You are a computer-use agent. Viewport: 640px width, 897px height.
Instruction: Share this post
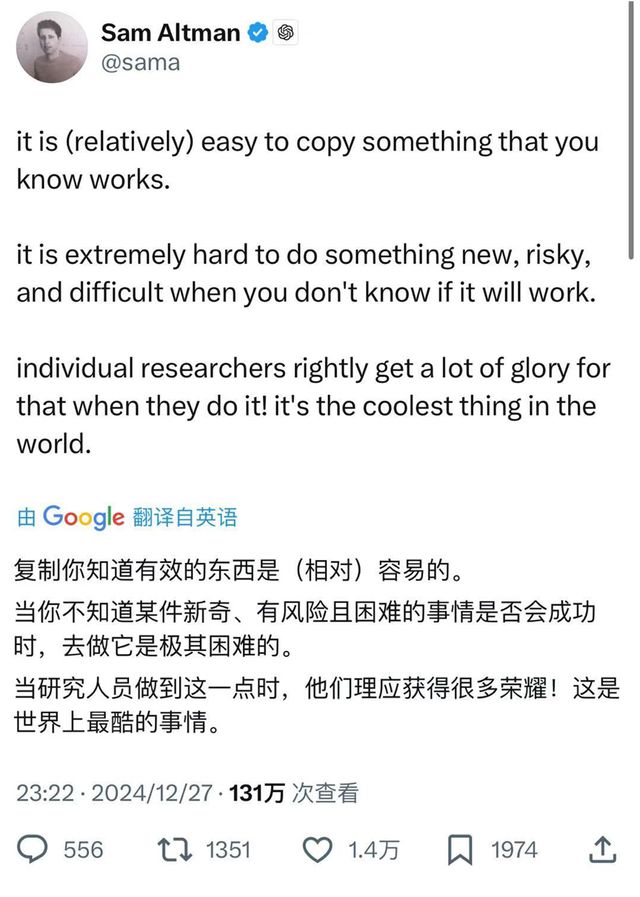point(601,849)
